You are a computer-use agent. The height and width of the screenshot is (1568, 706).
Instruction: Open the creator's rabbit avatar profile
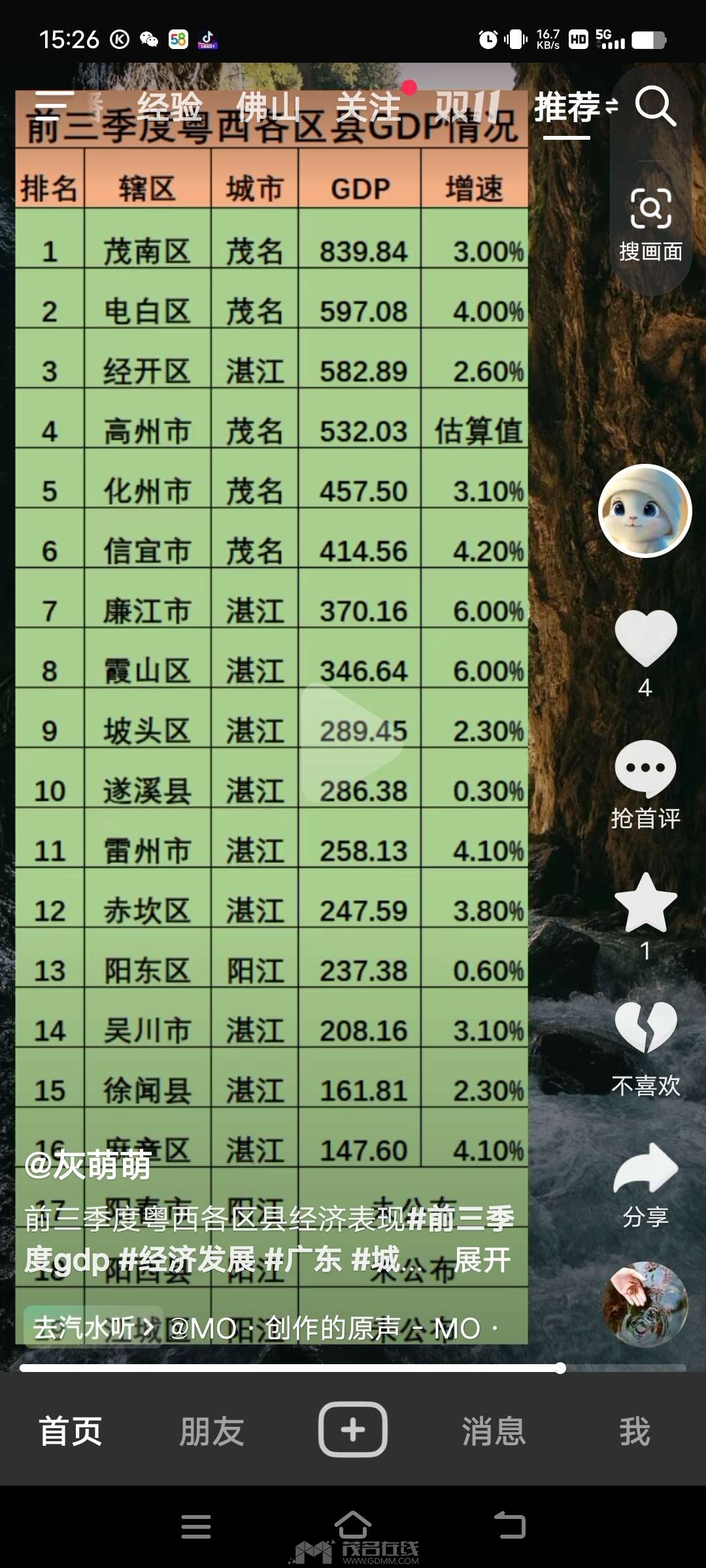point(645,511)
